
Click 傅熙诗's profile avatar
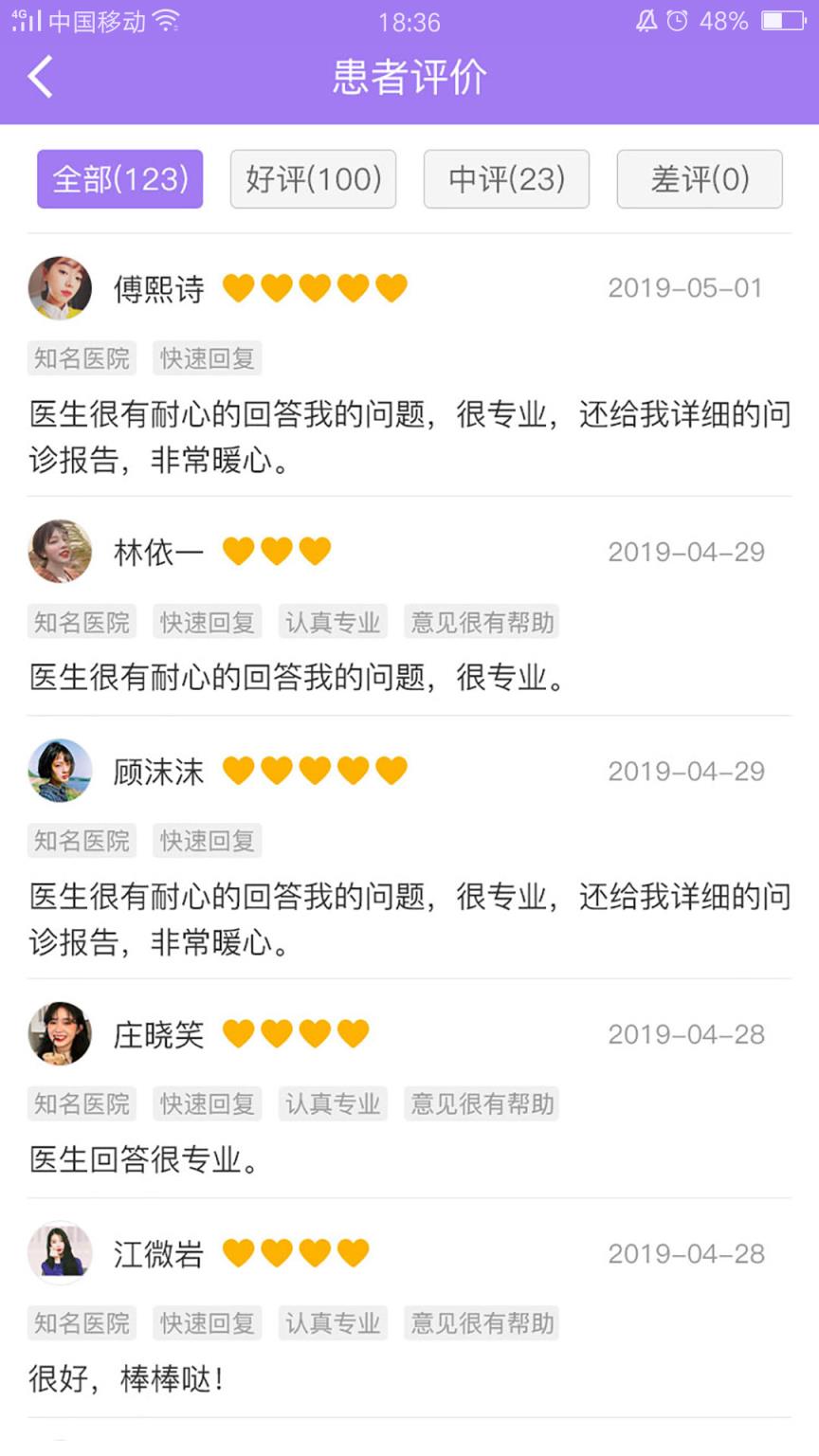point(59,288)
